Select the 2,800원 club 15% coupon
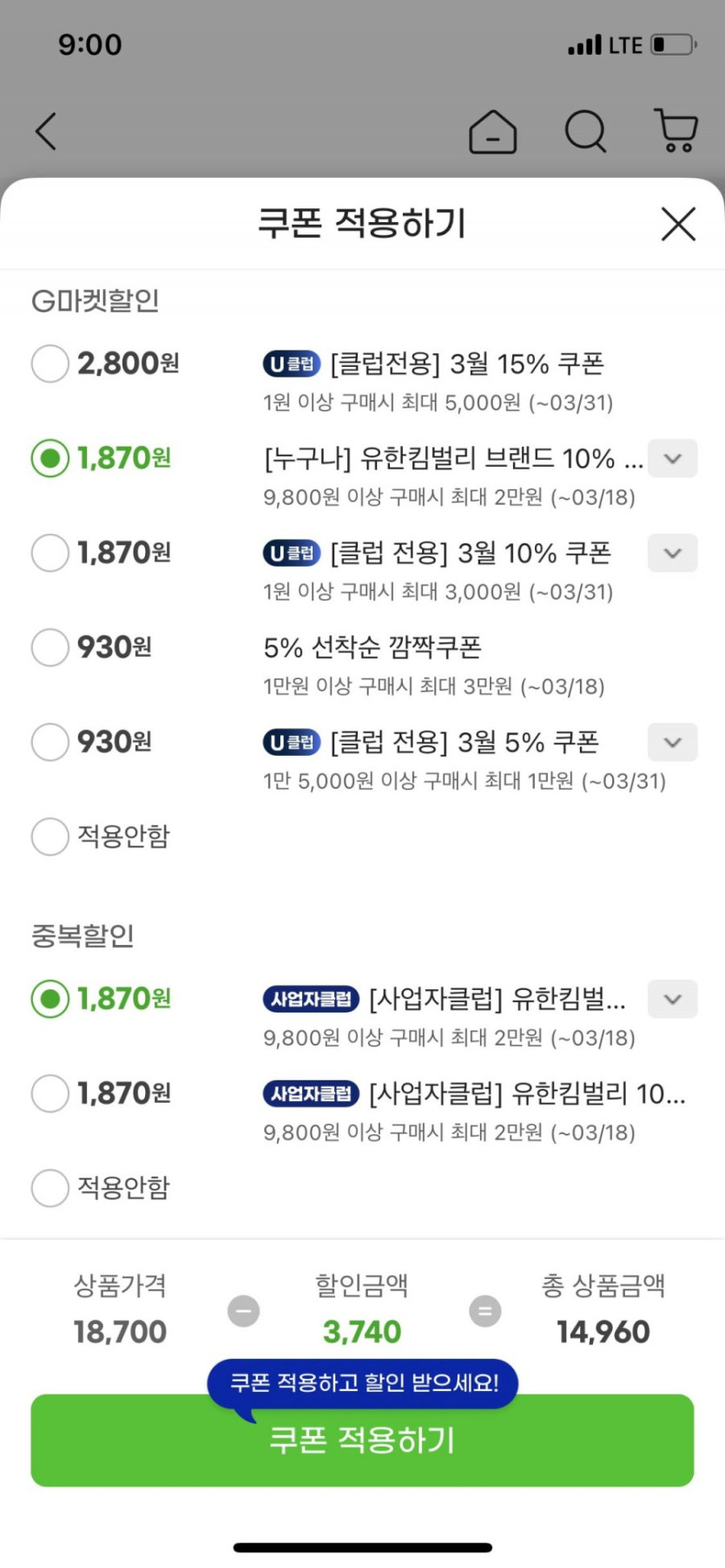This screenshot has height=1568, width=725. (50, 364)
